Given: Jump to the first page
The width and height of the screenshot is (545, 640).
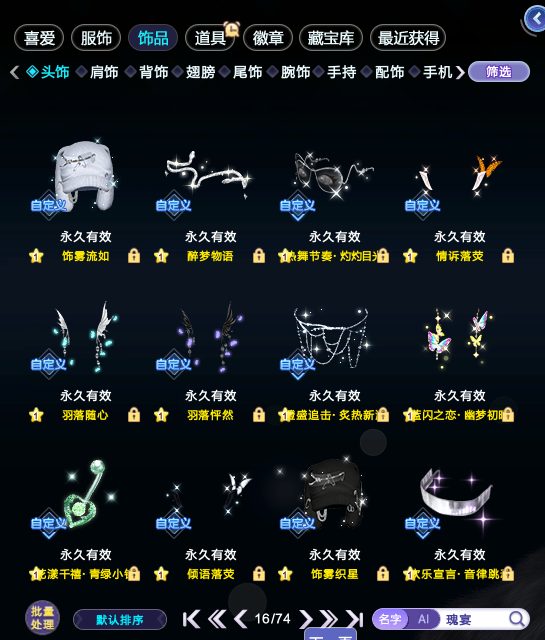Looking at the screenshot, I should click(191, 619).
